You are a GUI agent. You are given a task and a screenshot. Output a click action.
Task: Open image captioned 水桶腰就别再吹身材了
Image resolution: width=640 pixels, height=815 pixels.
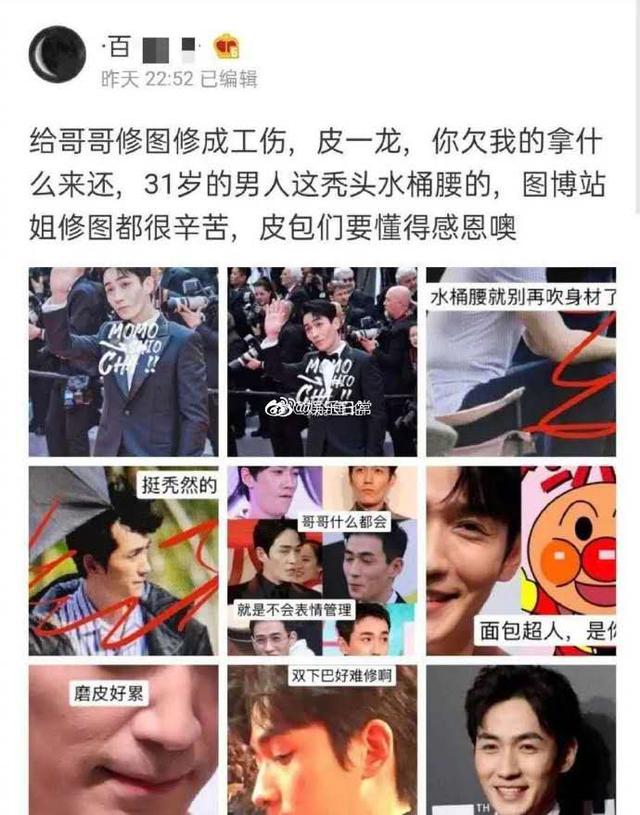[520, 361]
